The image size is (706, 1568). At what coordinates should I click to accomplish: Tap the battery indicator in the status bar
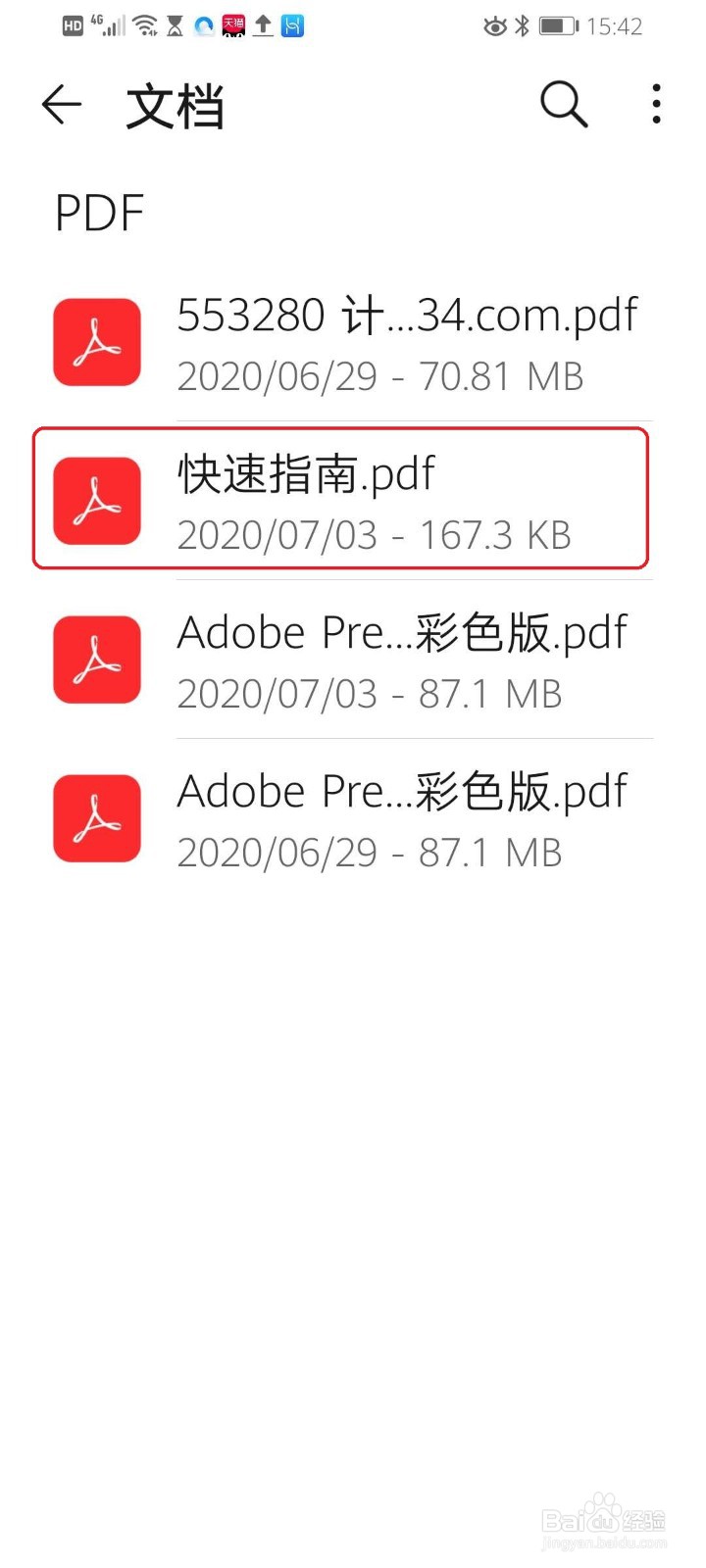pos(555,26)
